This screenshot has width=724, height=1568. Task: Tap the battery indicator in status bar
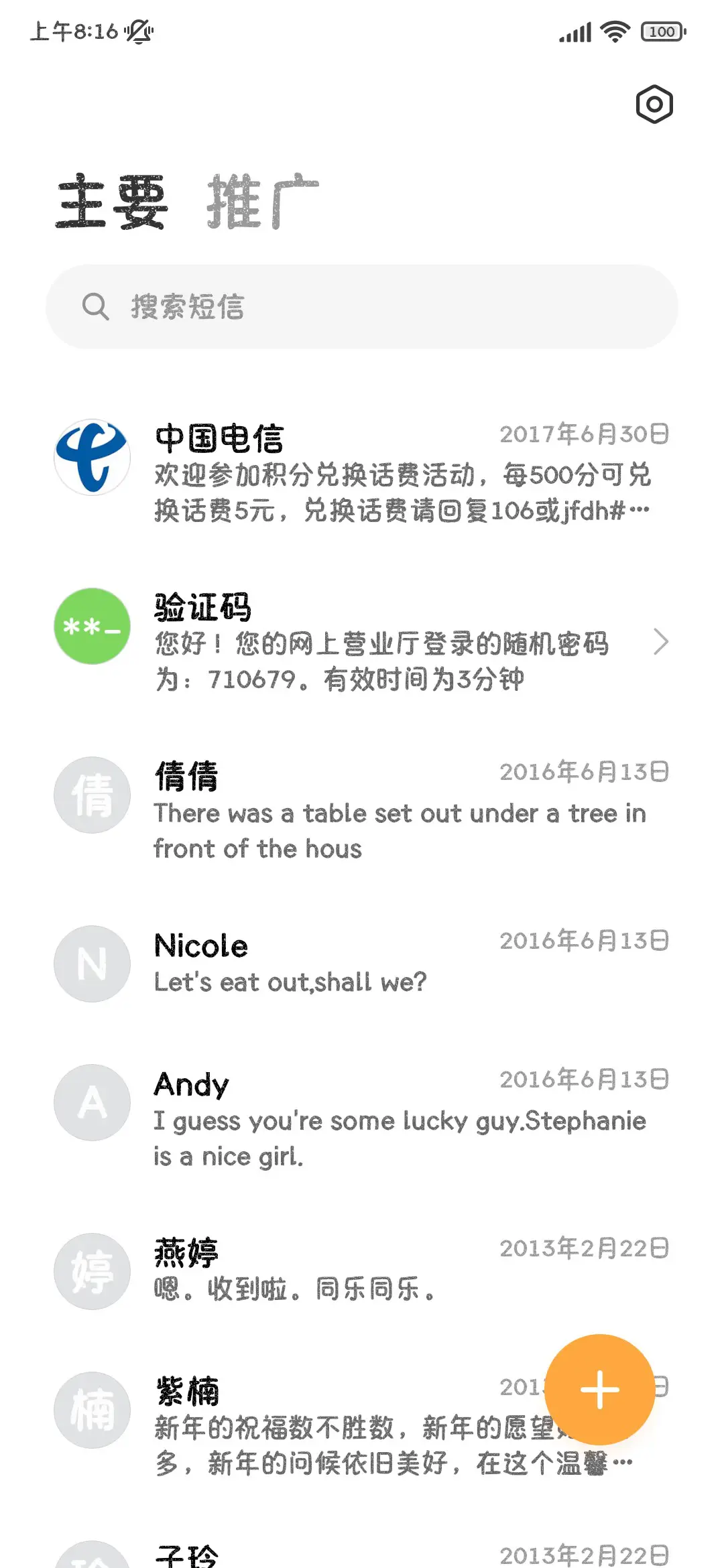pos(662,30)
